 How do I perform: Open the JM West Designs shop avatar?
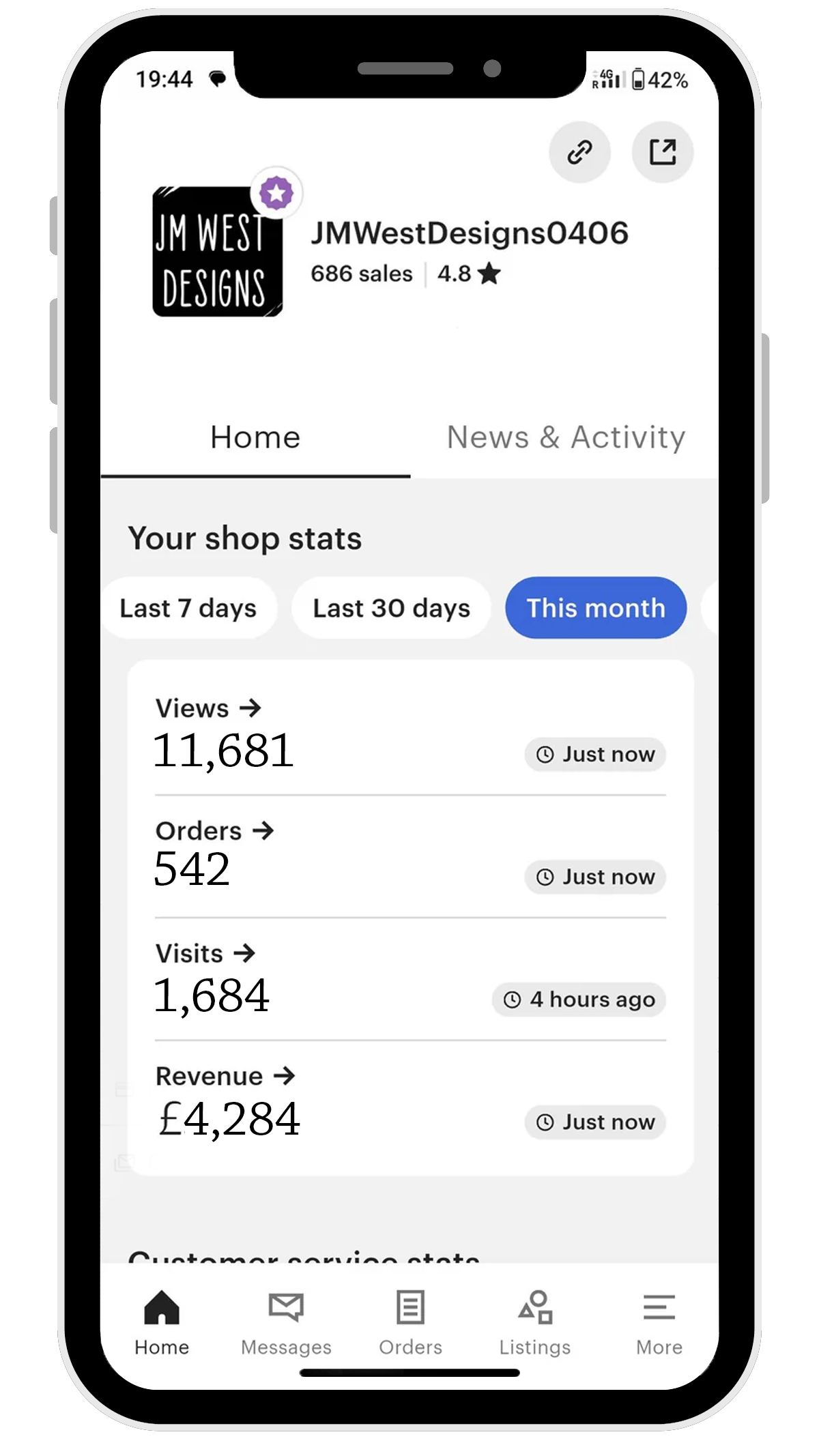click(217, 252)
